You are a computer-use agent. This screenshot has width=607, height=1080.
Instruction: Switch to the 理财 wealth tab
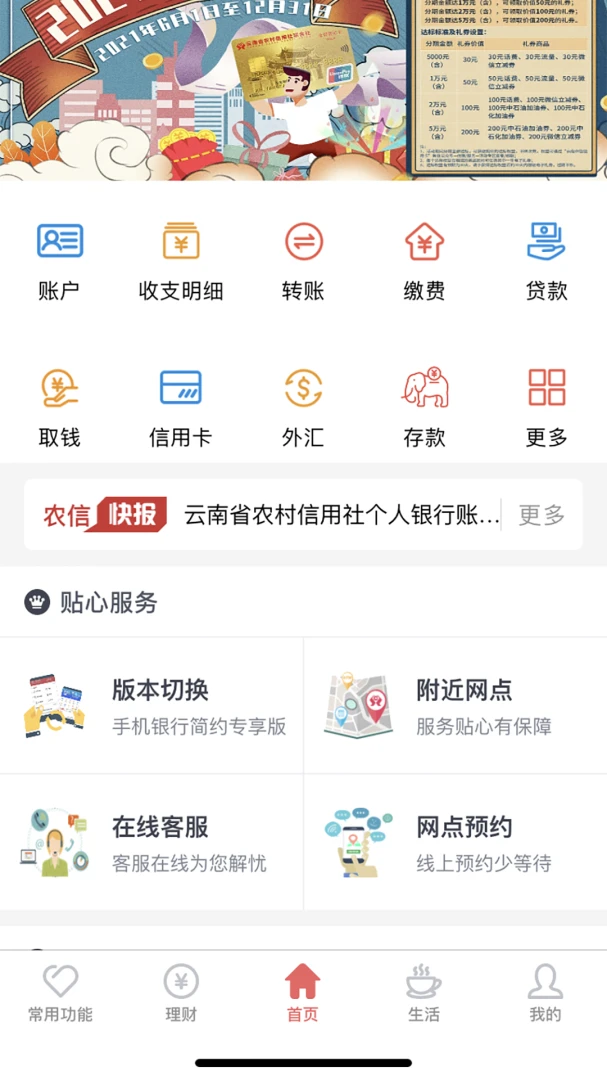tap(181, 994)
